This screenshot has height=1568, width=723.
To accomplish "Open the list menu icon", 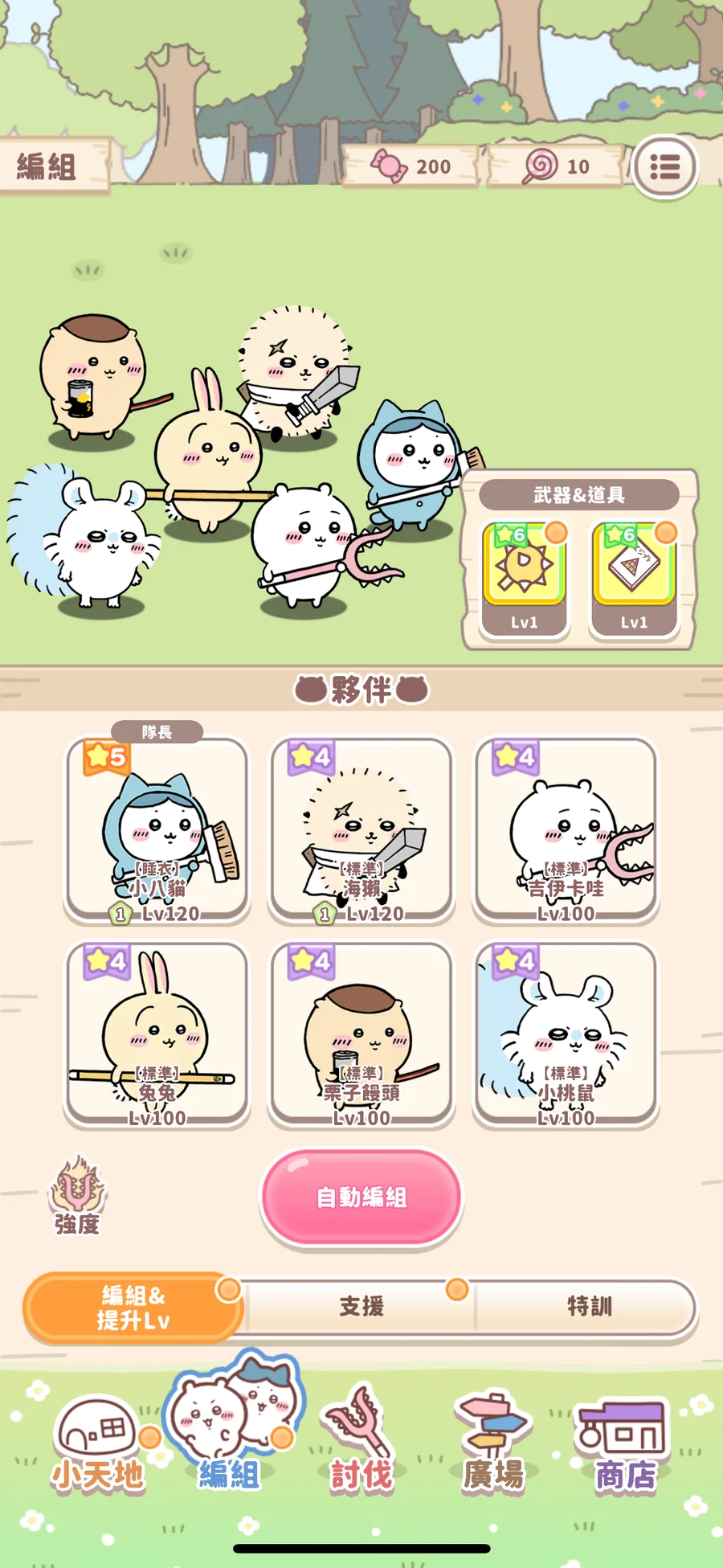I will (664, 167).
